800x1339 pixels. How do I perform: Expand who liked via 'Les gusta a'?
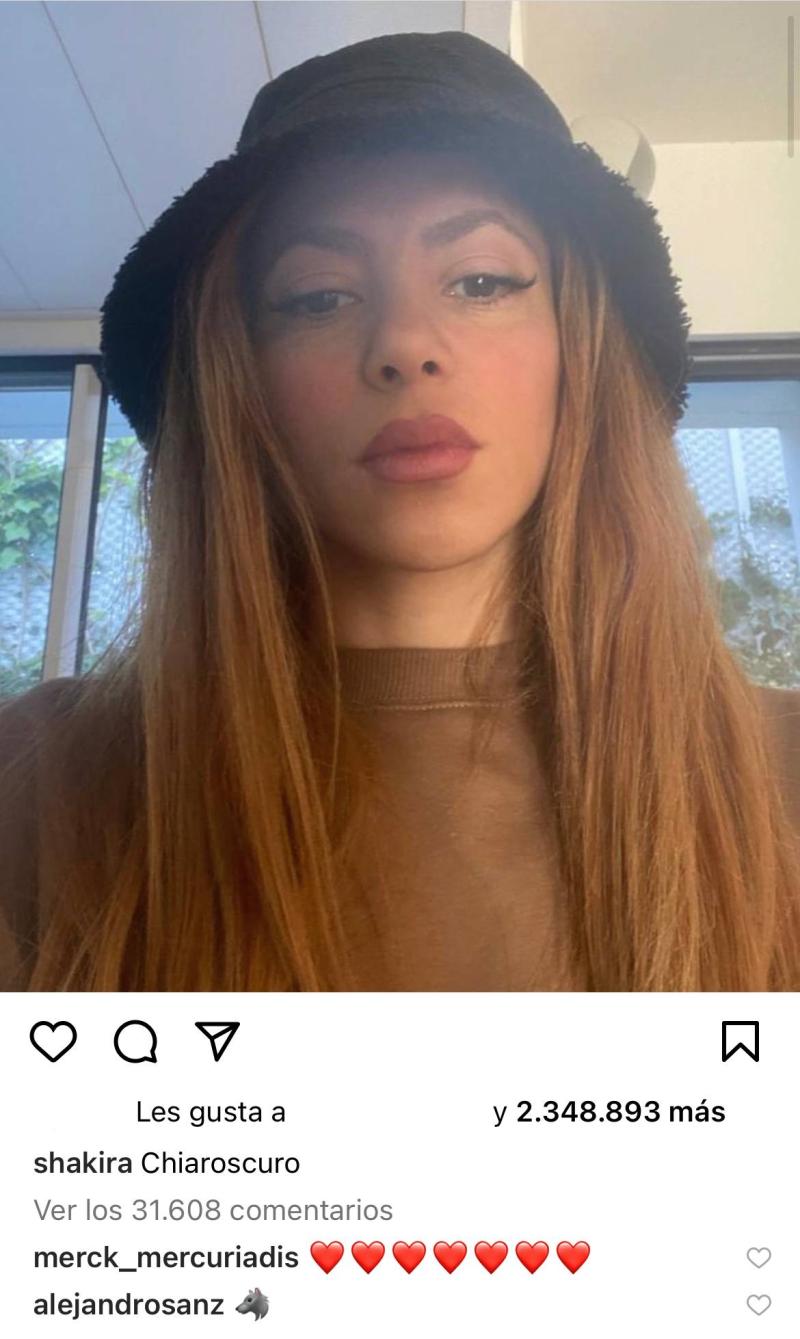(x=211, y=1111)
